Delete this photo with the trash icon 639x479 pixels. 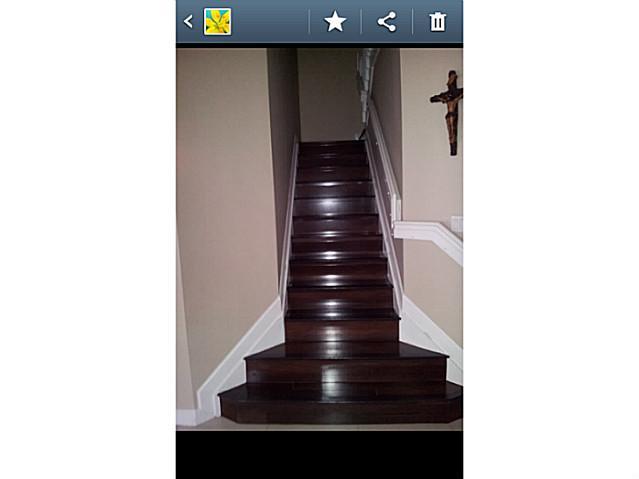(437, 21)
